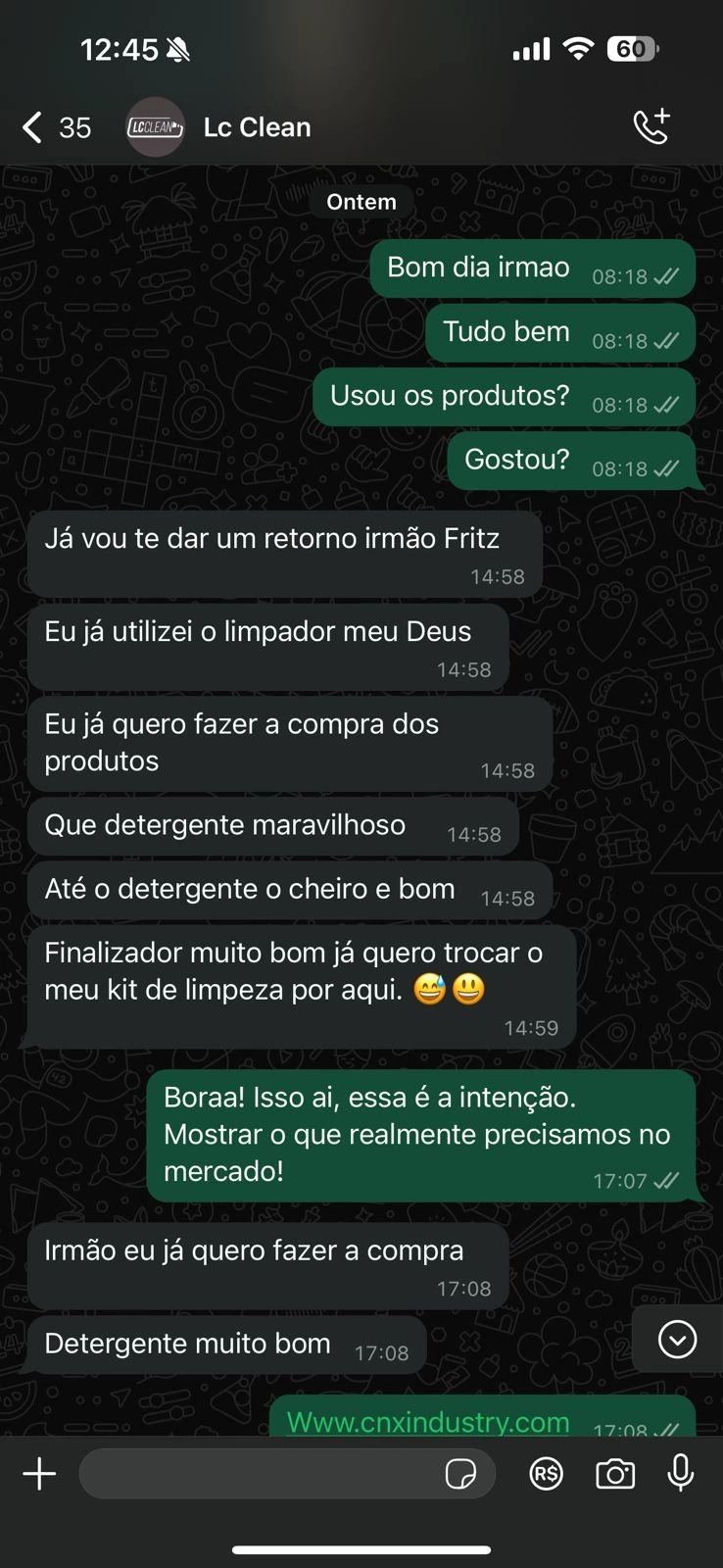Open the attachment plus icon
Viewport: 723px width, 1568px height.
coord(39,1473)
